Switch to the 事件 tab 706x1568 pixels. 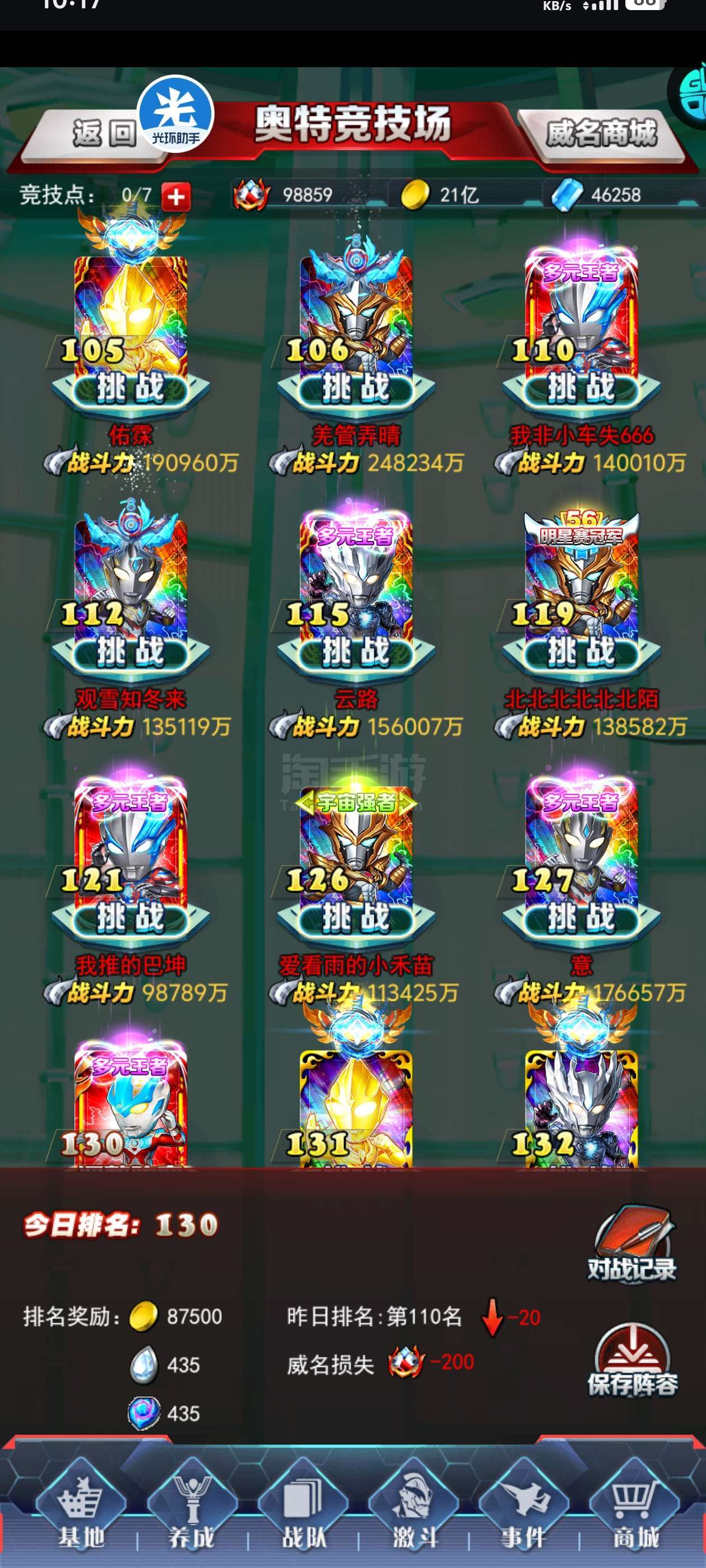click(524, 1511)
